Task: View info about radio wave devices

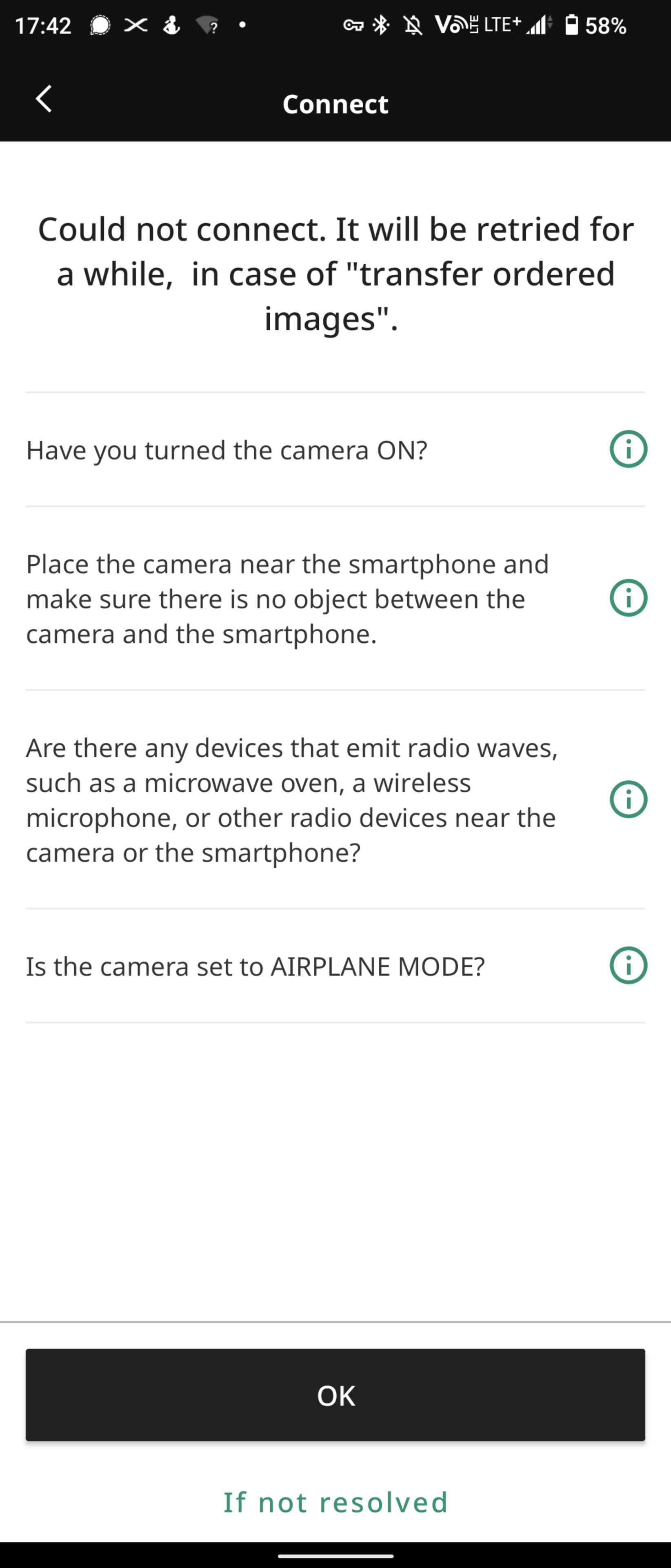Action: [628, 799]
